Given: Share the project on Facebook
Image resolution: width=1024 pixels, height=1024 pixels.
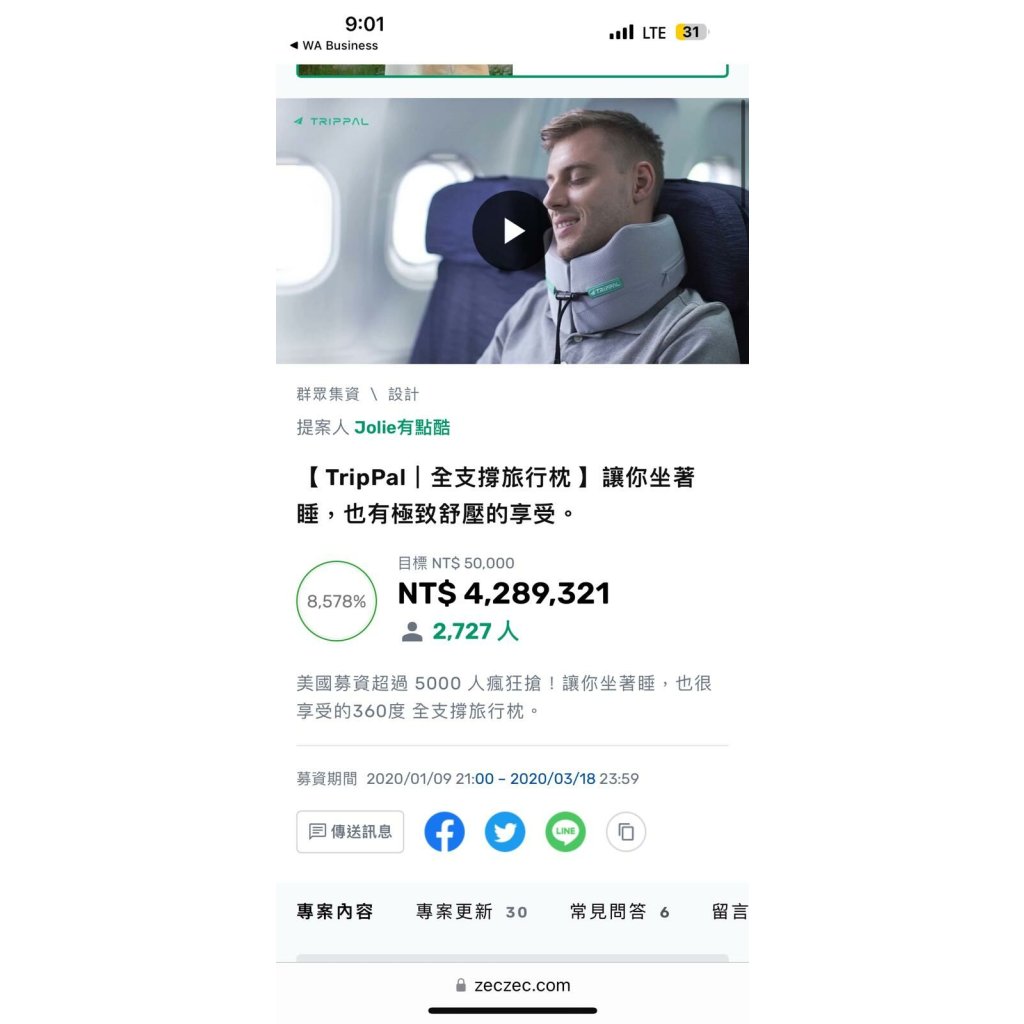Looking at the screenshot, I should click(444, 832).
